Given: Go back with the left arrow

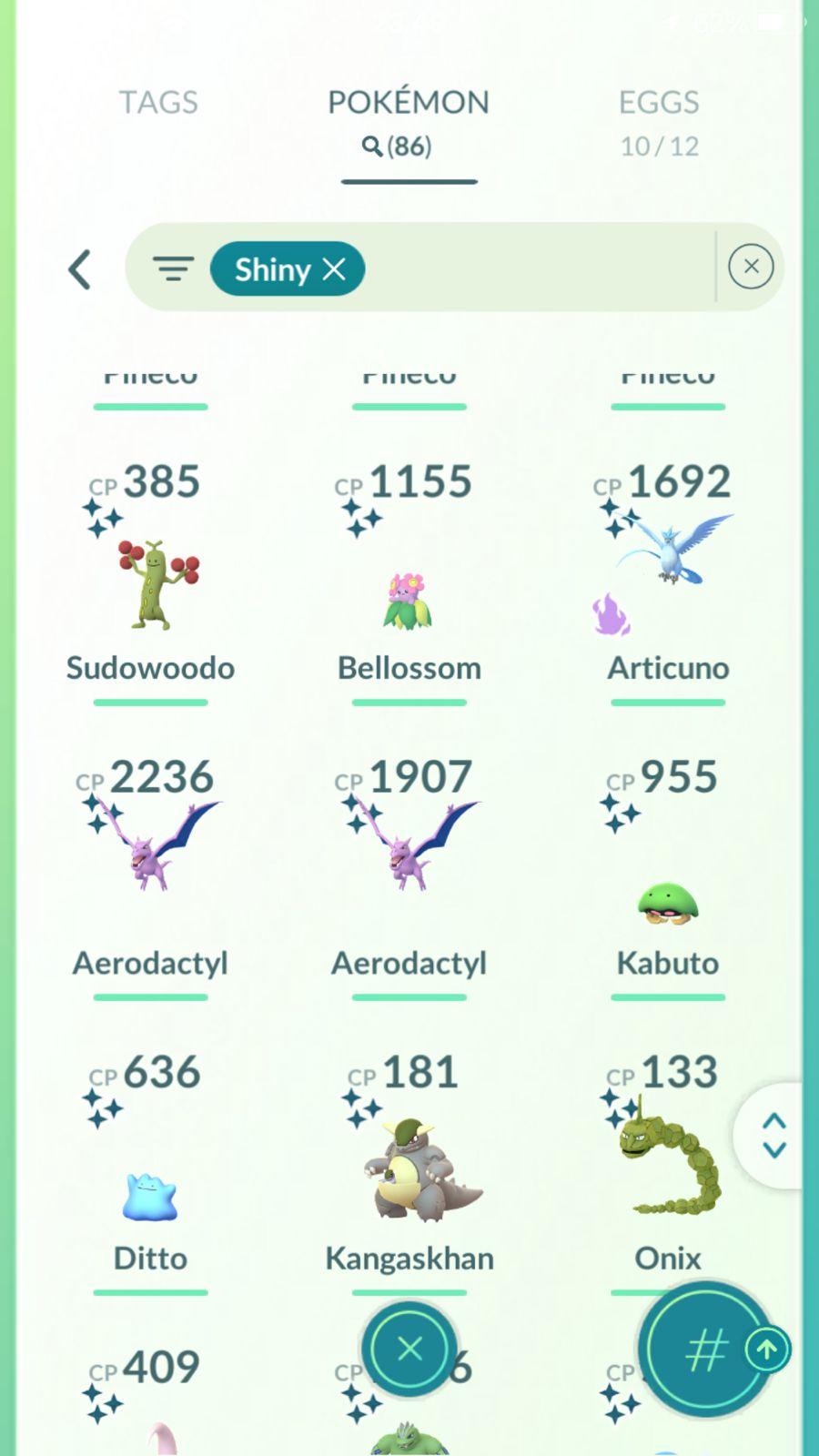Looking at the screenshot, I should (80, 269).
